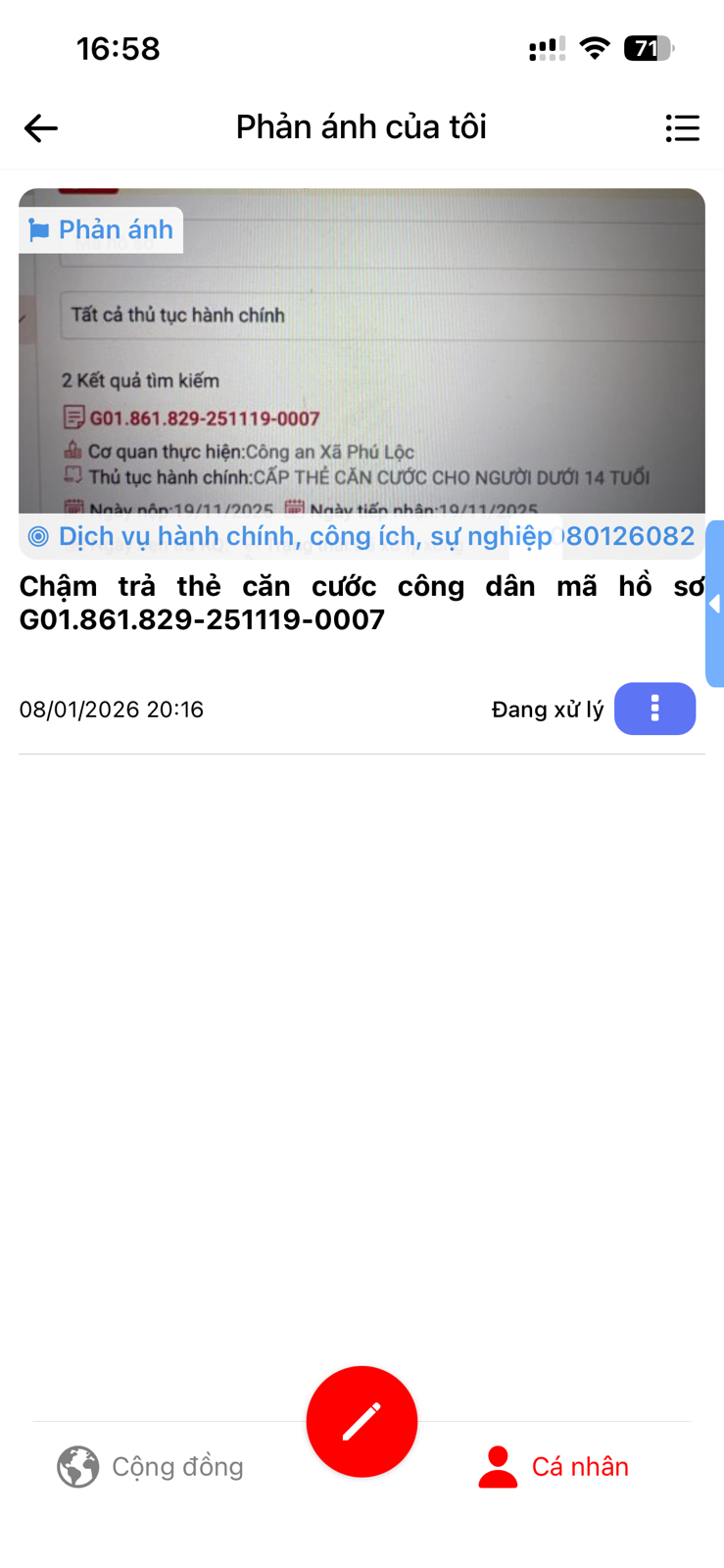The image size is (724, 1568).
Task: Switch to the Cộng đồng tab
Action: click(151, 1467)
